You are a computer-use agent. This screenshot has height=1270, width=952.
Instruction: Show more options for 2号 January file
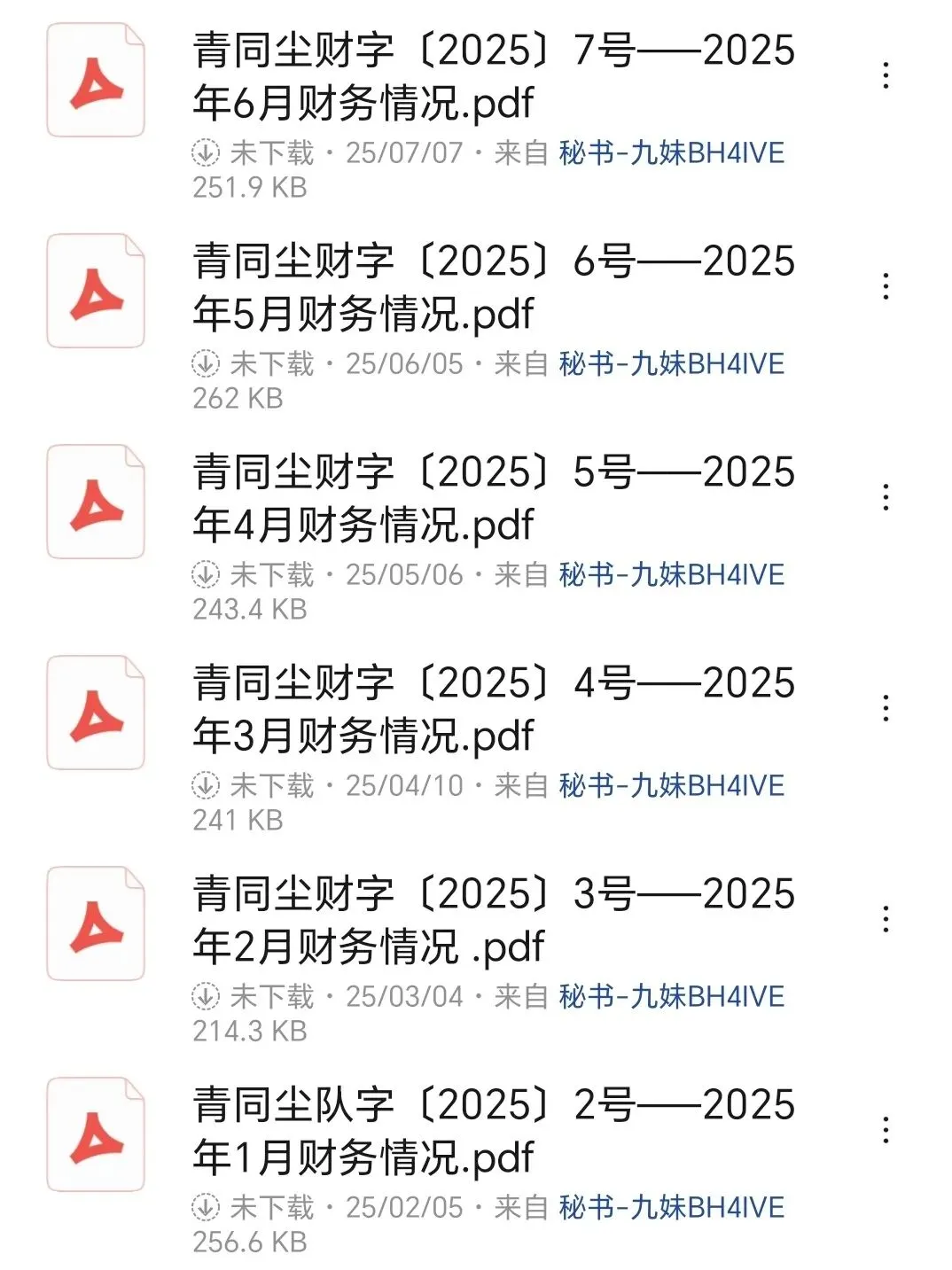click(885, 1131)
